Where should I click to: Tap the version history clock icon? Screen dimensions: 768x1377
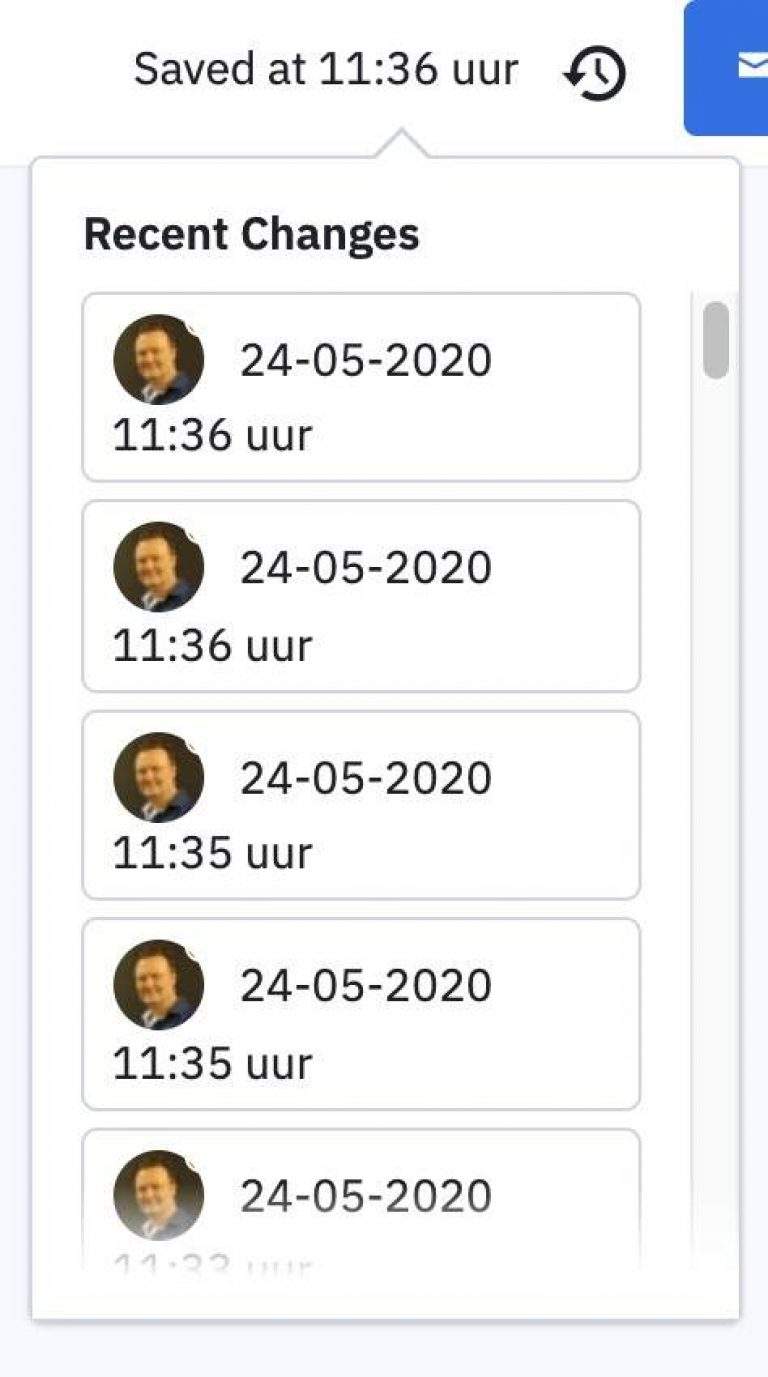(596, 73)
